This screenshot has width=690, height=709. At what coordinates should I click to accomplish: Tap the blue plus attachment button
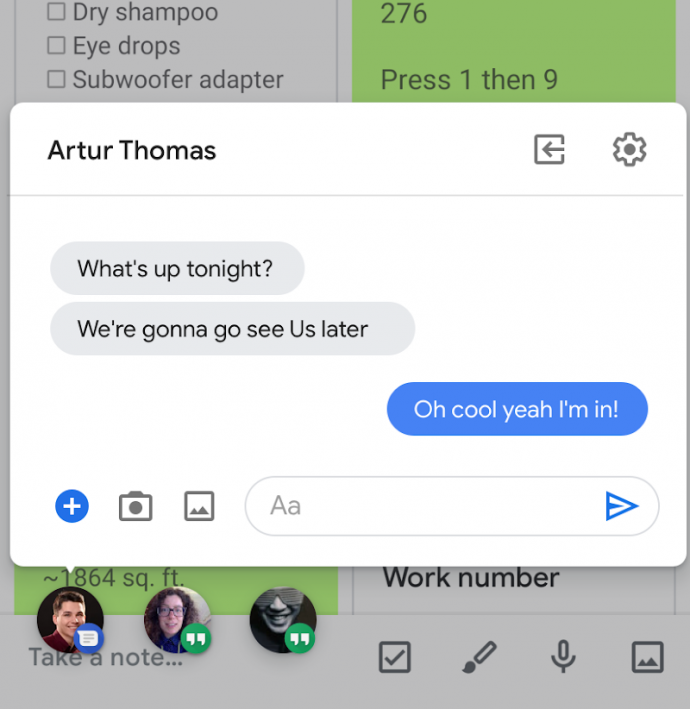click(x=71, y=506)
